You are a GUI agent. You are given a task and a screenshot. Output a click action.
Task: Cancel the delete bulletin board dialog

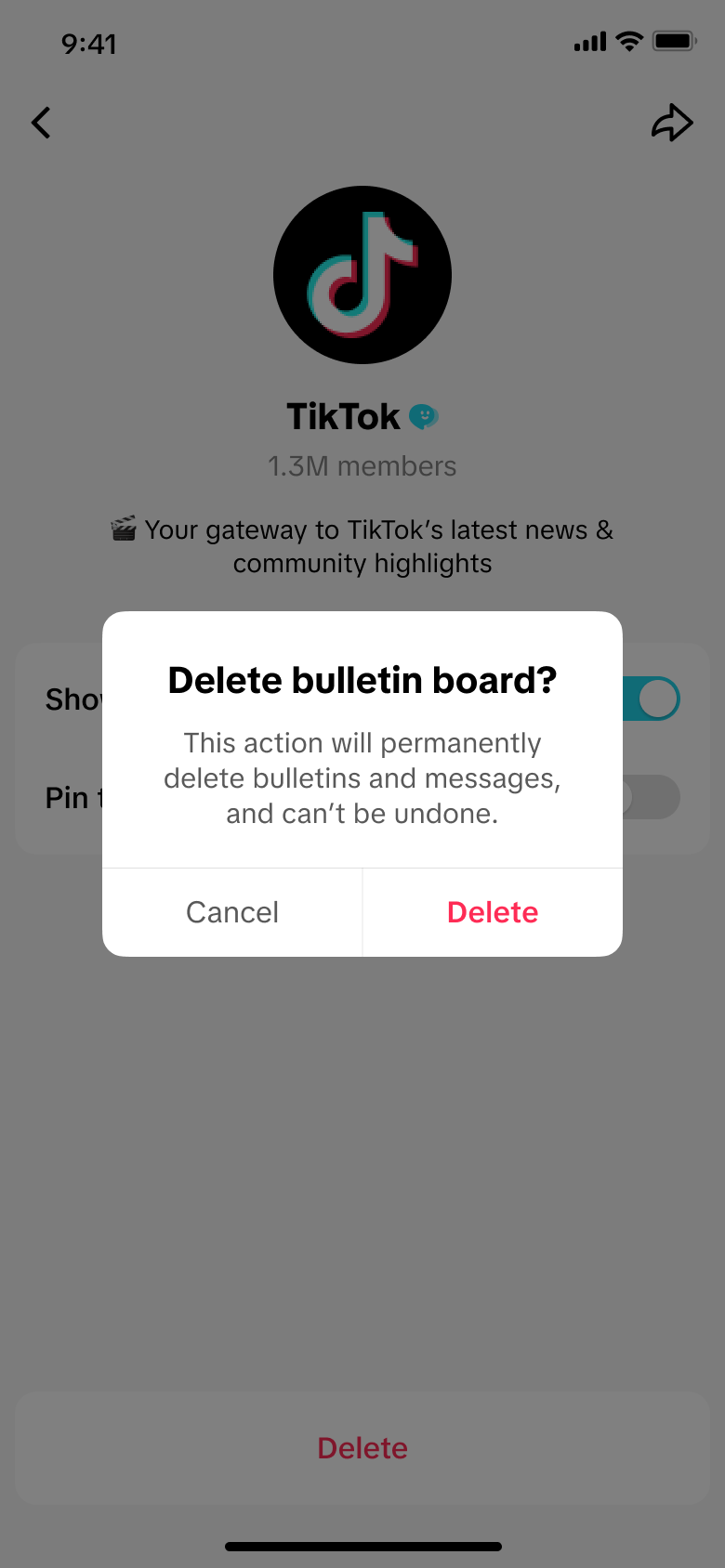232,912
